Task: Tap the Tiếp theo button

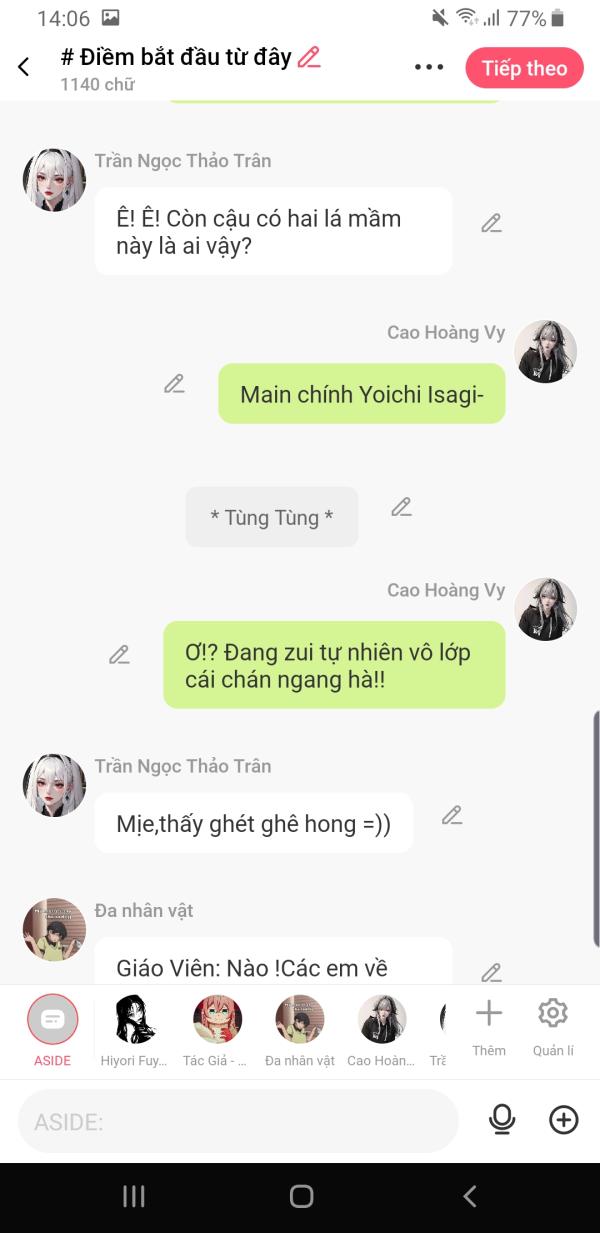Action: (x=524, y=68)
